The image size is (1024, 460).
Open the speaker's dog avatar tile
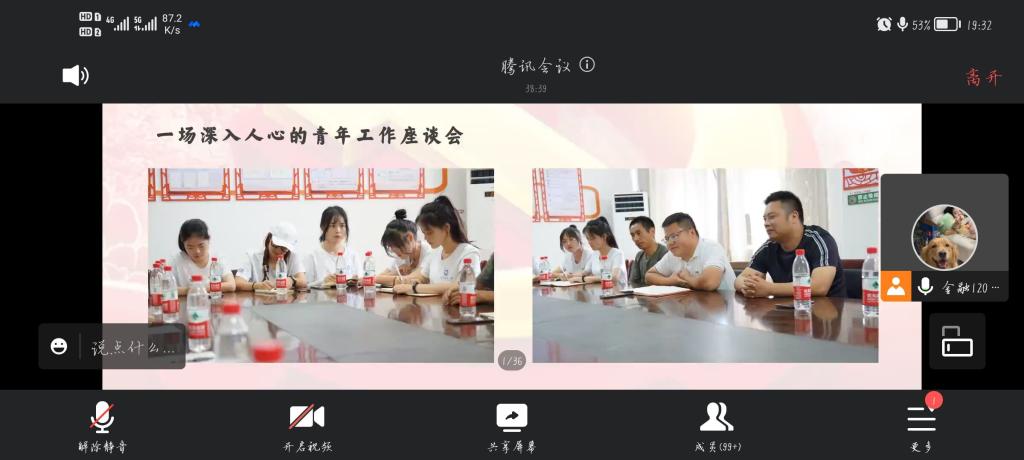(x=944, y=237)
